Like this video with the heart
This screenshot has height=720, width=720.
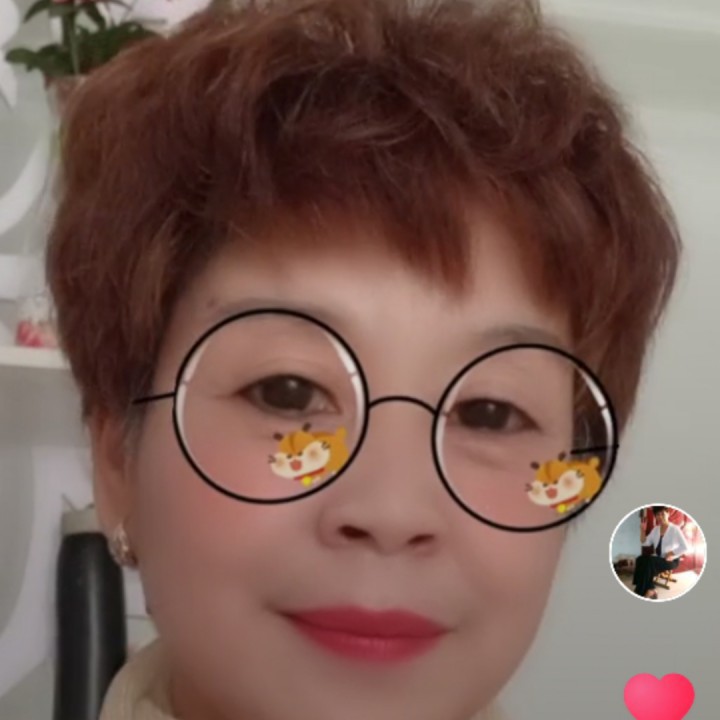659,697
